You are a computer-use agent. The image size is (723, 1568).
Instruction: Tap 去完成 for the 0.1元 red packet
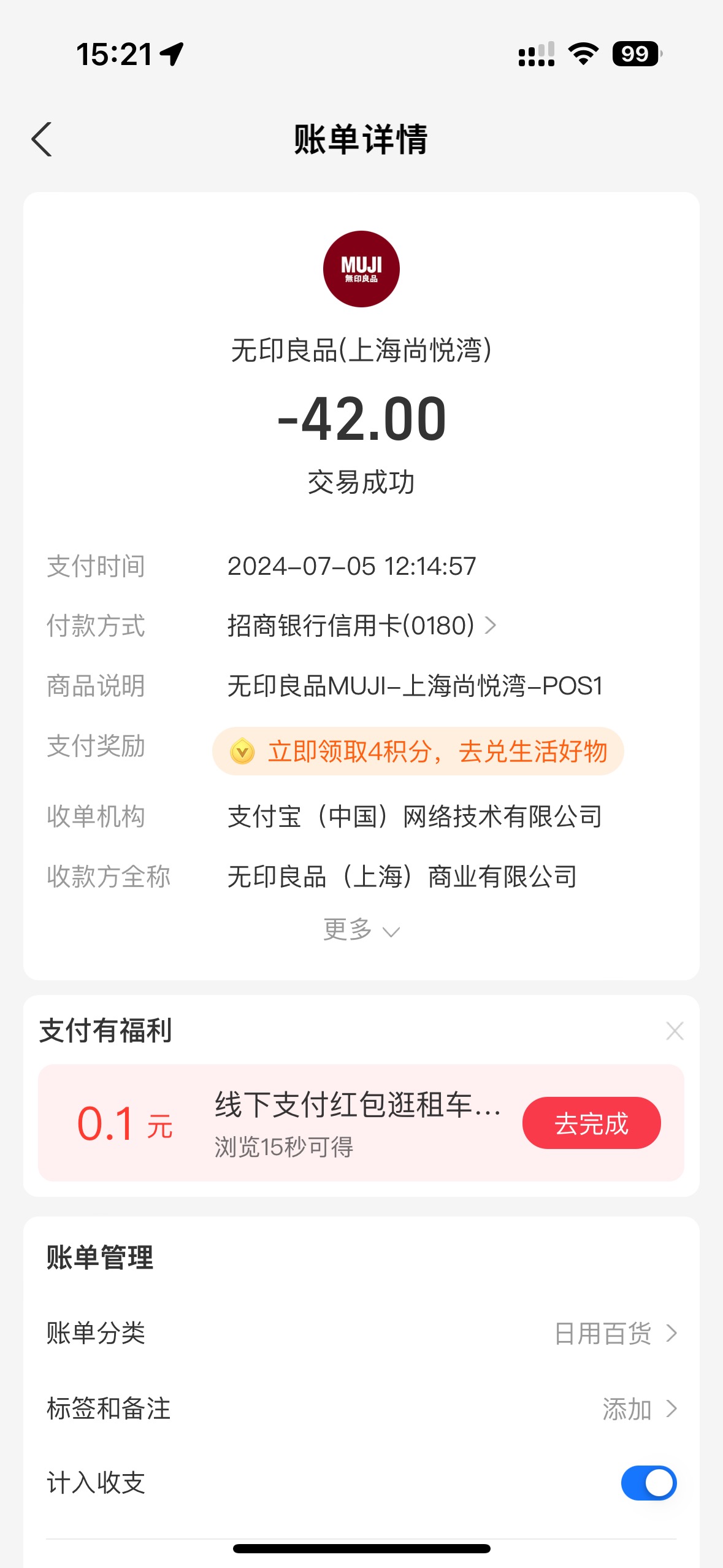click(x=591, y=1123)
